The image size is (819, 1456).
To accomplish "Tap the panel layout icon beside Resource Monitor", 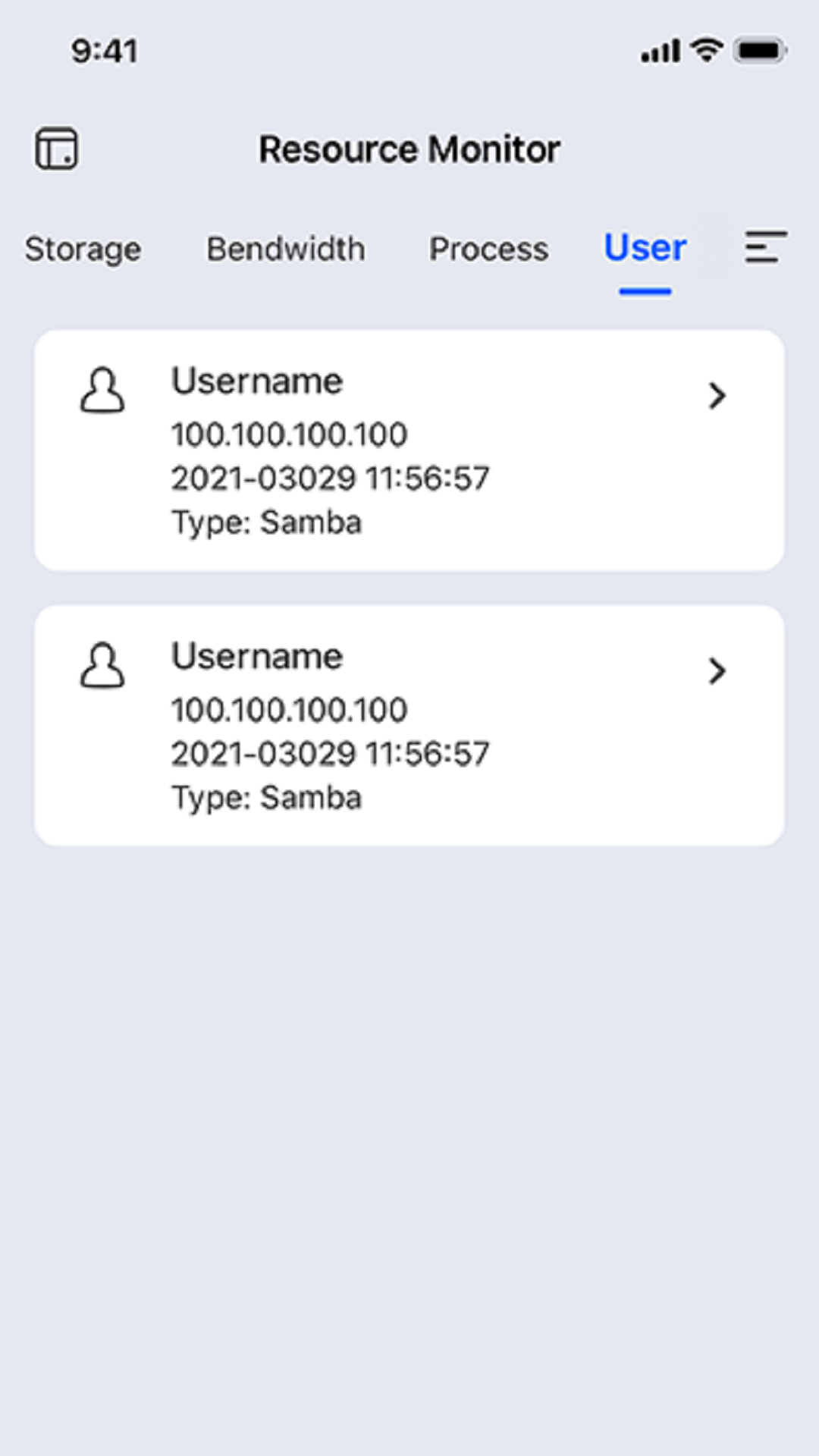I will 57,148.
